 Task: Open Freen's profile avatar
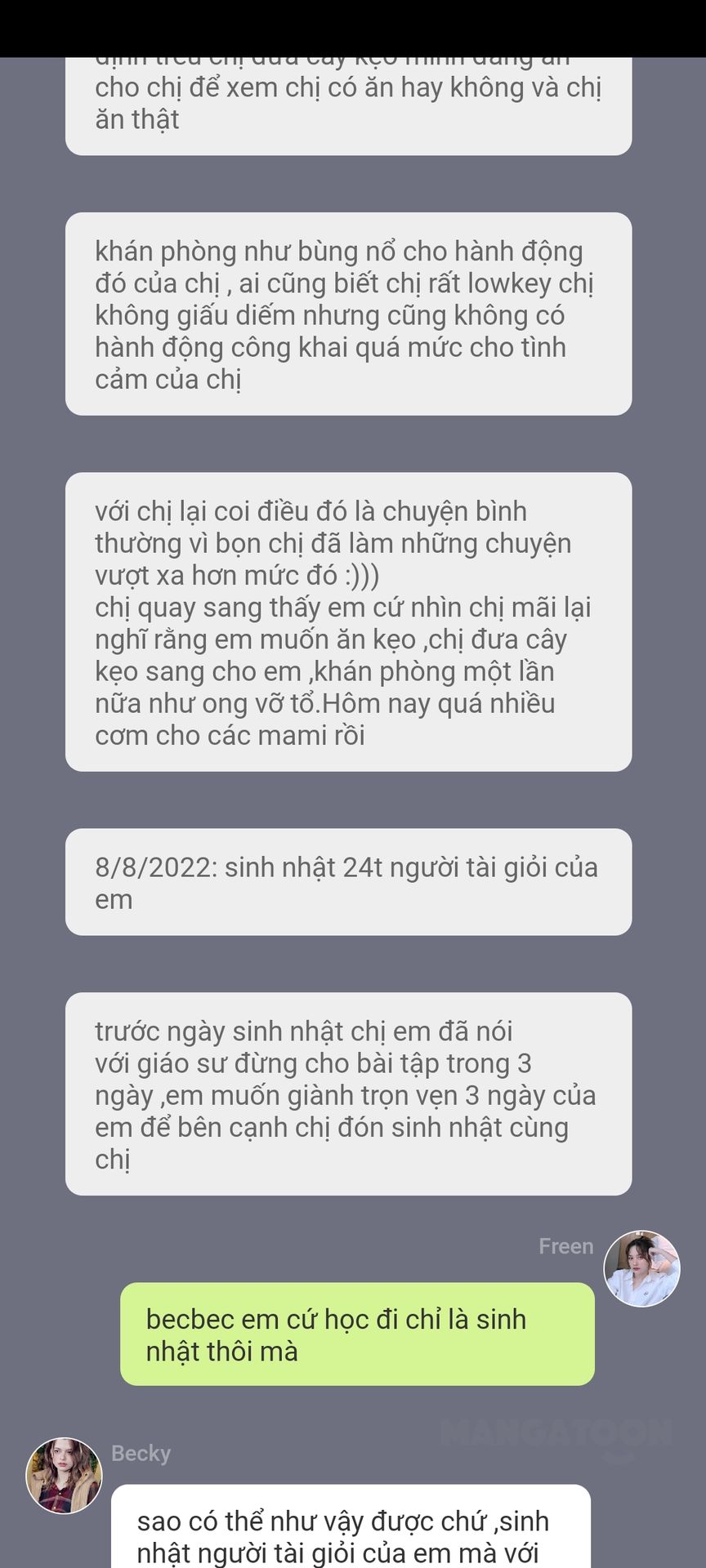641,1268
